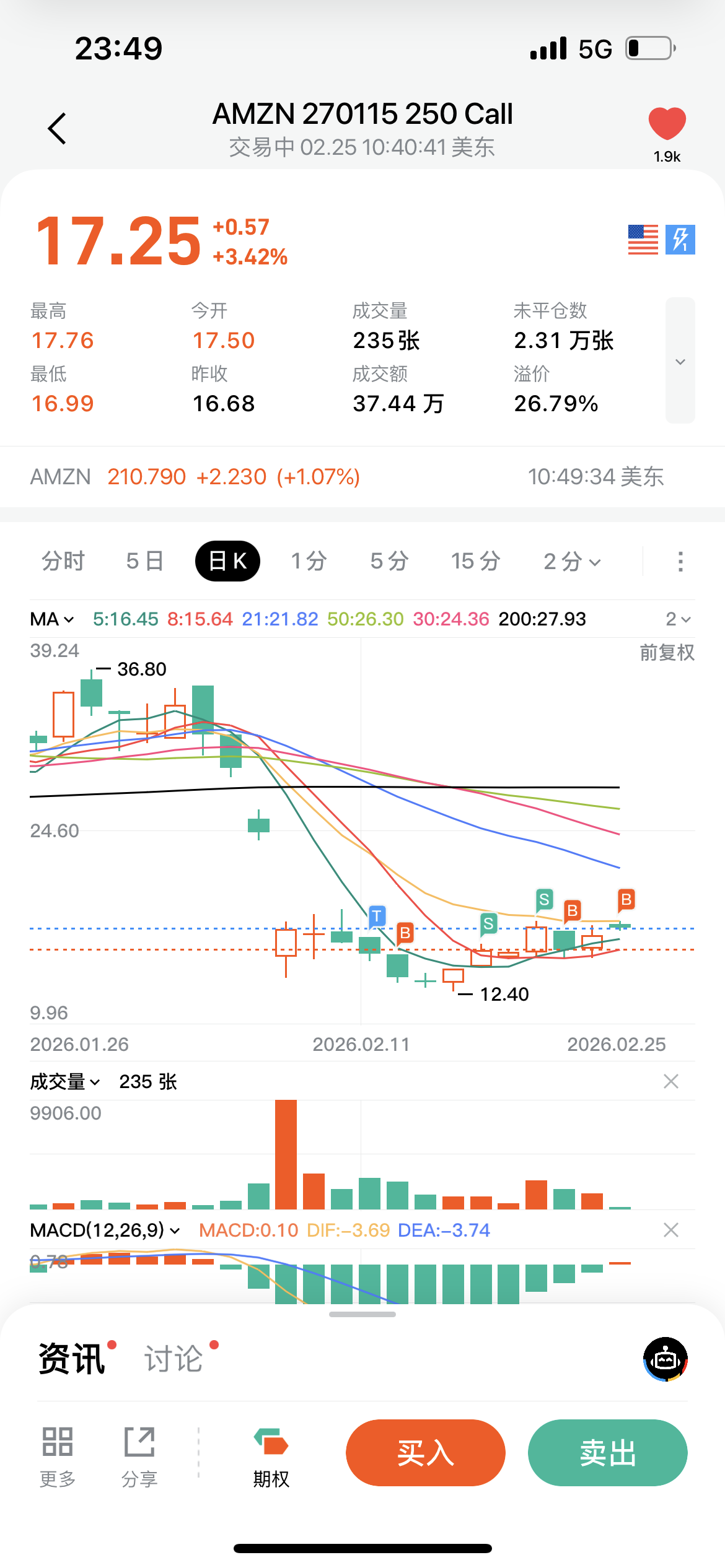Viewport: 725px width, 1568px height.
Task: Switch to the 分时 chart tab
Action: 63,561
